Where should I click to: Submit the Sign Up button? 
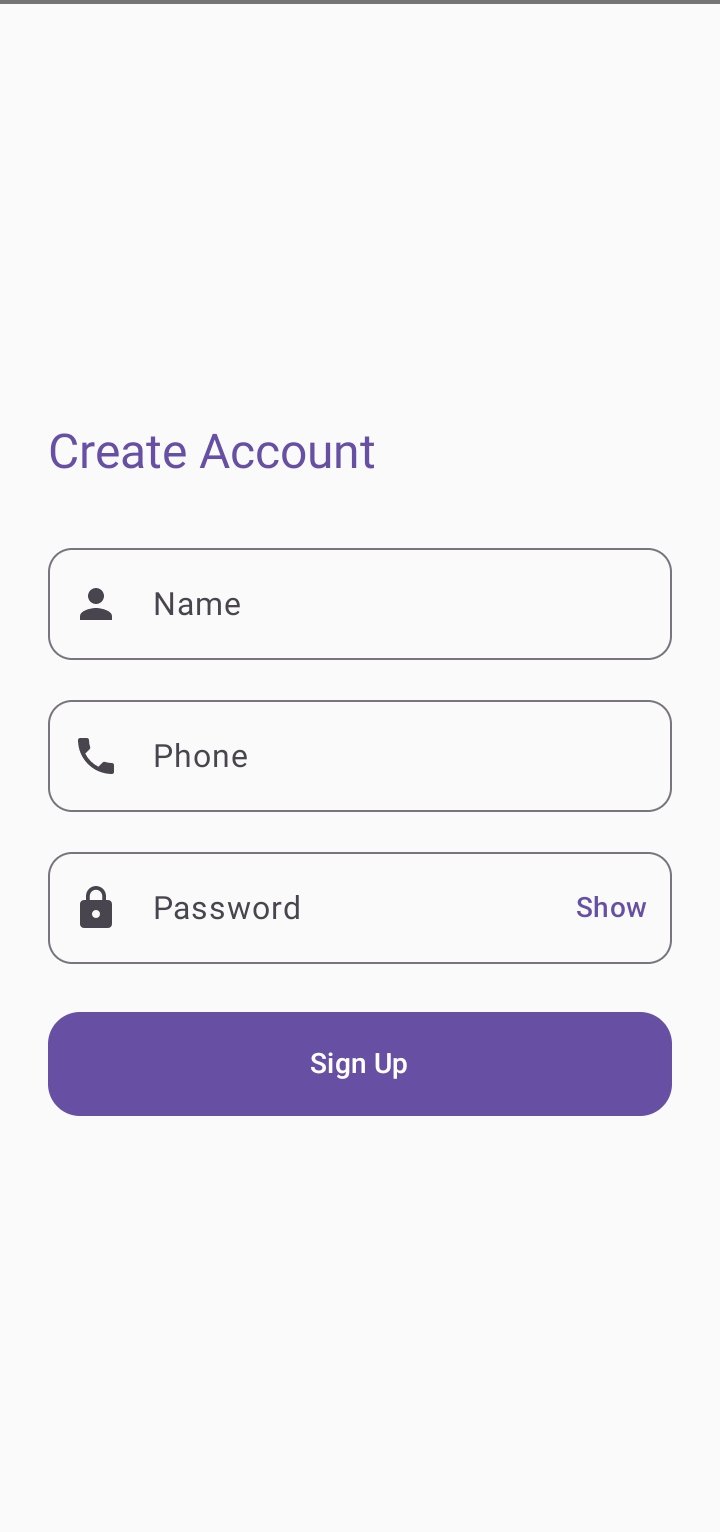tap(360, 1064)
